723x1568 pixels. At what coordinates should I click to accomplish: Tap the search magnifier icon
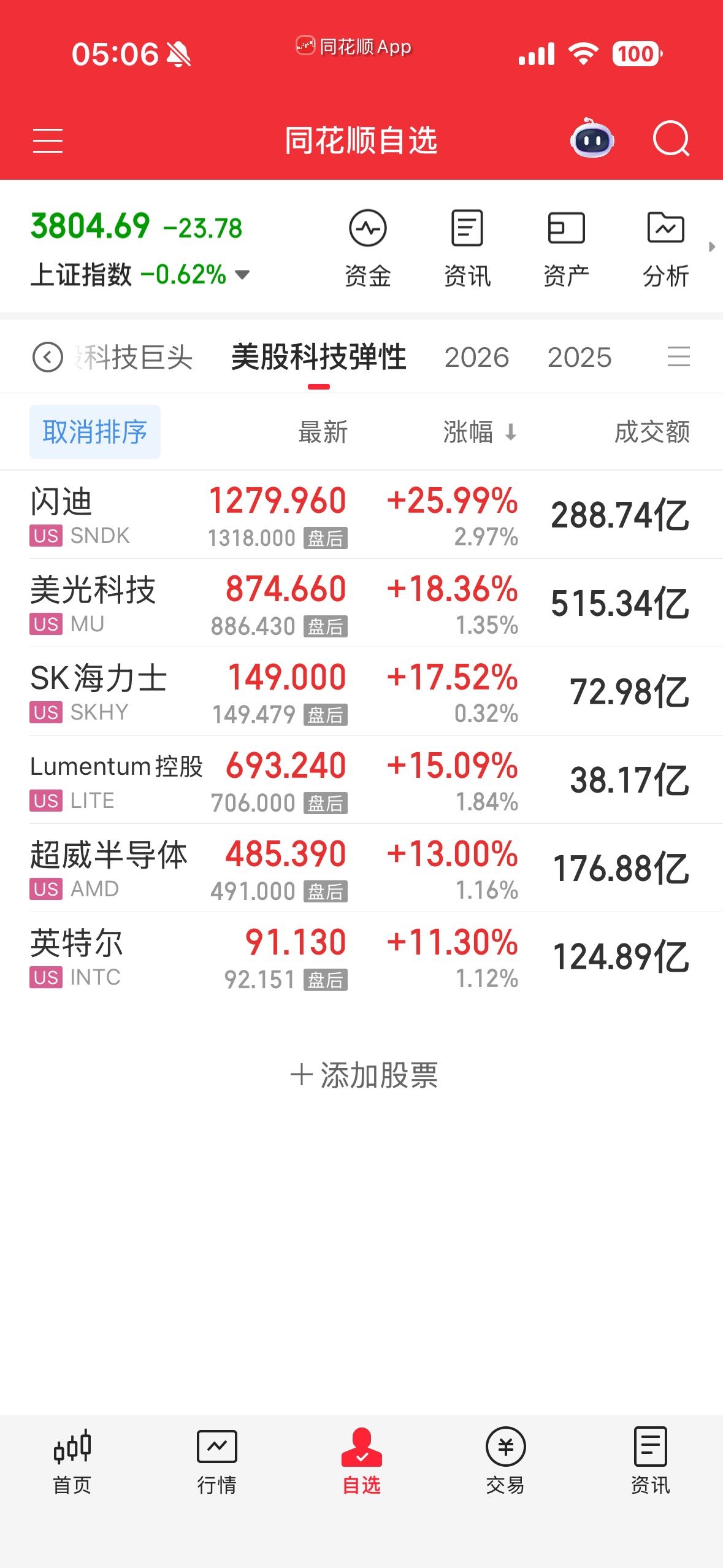pos(671,139)
